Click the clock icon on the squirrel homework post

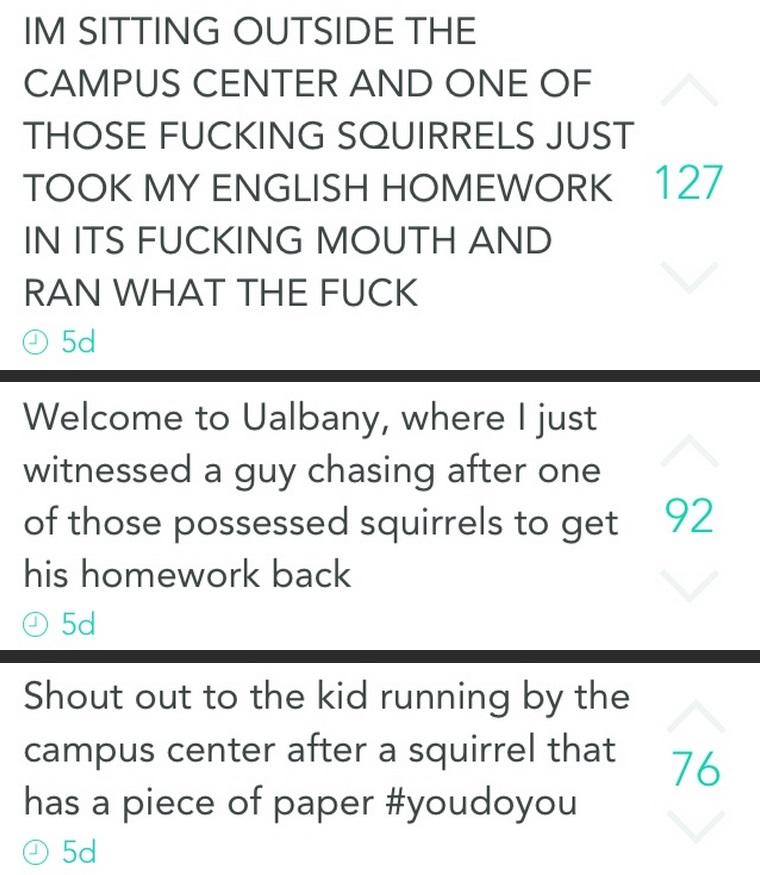click(37, 339)
